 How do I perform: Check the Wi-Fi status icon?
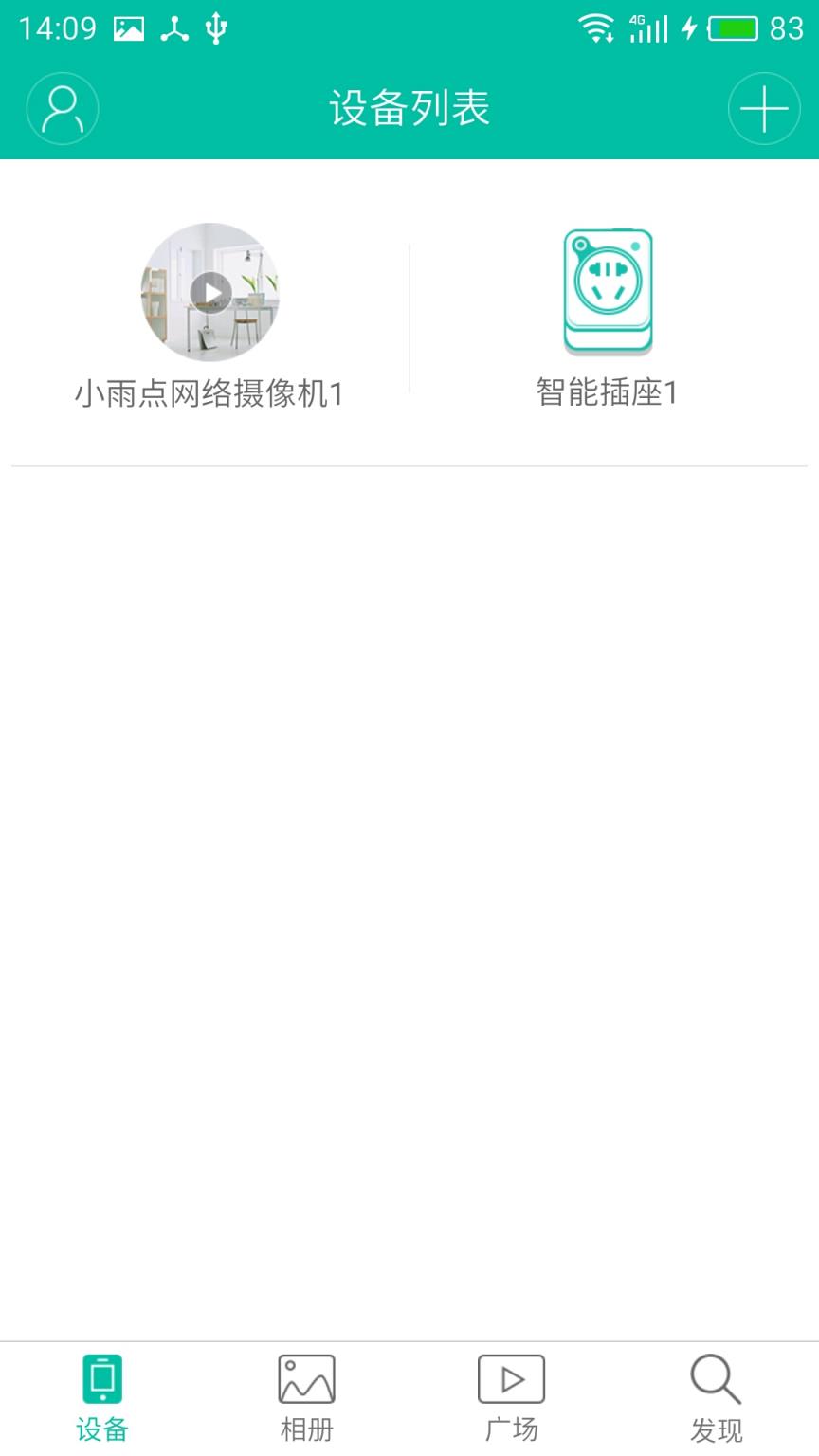point(597,28)
